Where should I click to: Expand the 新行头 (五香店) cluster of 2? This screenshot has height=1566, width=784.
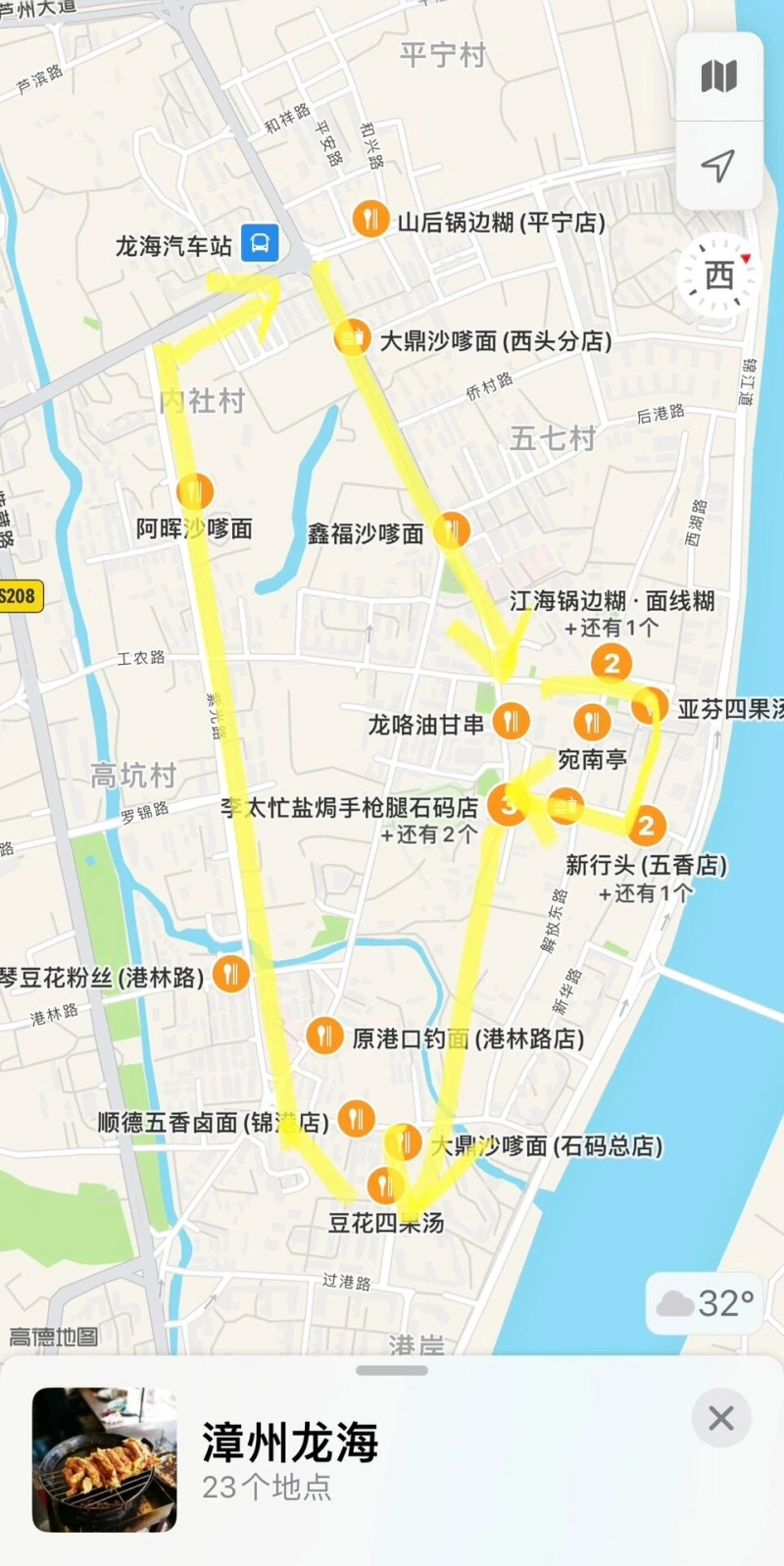(x=646, y=825)
